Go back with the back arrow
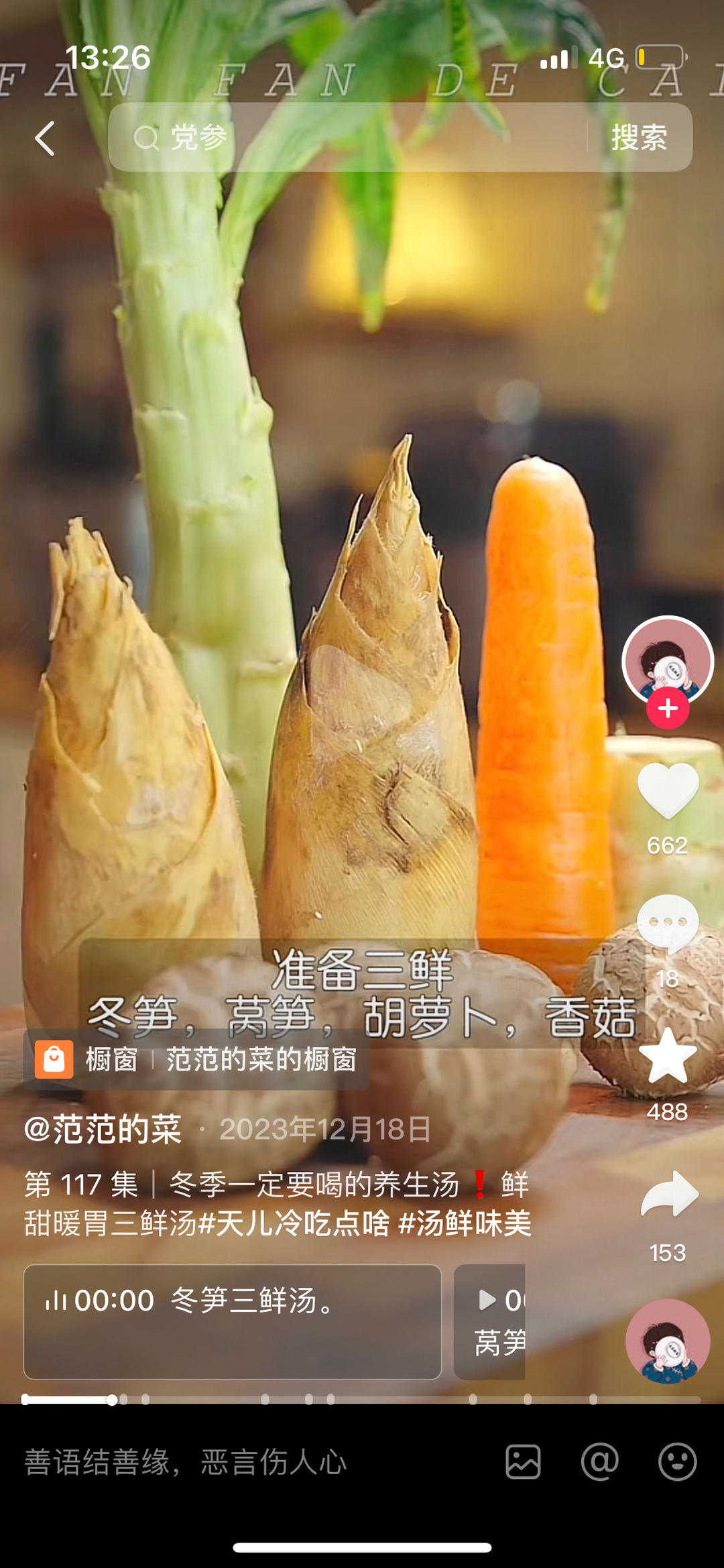Screen dimensions: 724x1568 point(45,139)
